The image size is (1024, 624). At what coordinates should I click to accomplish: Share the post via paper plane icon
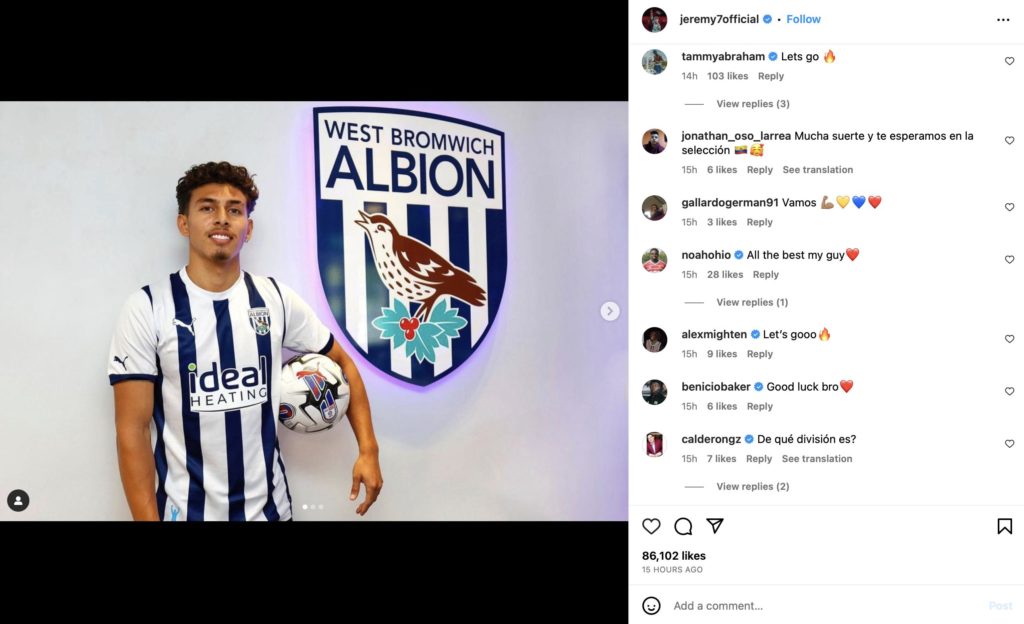[715, 526]
